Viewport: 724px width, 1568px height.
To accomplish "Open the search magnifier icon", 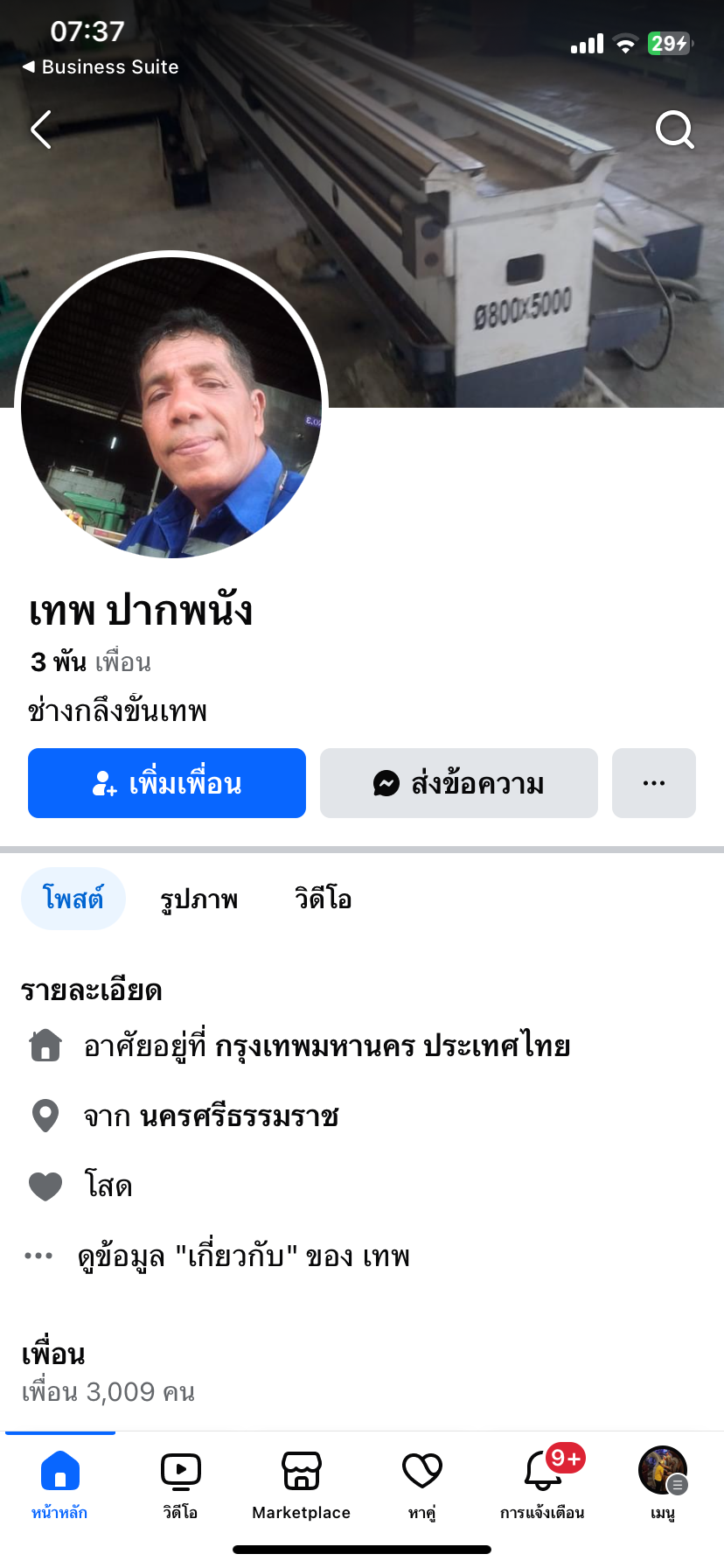I will pos(674,130).
